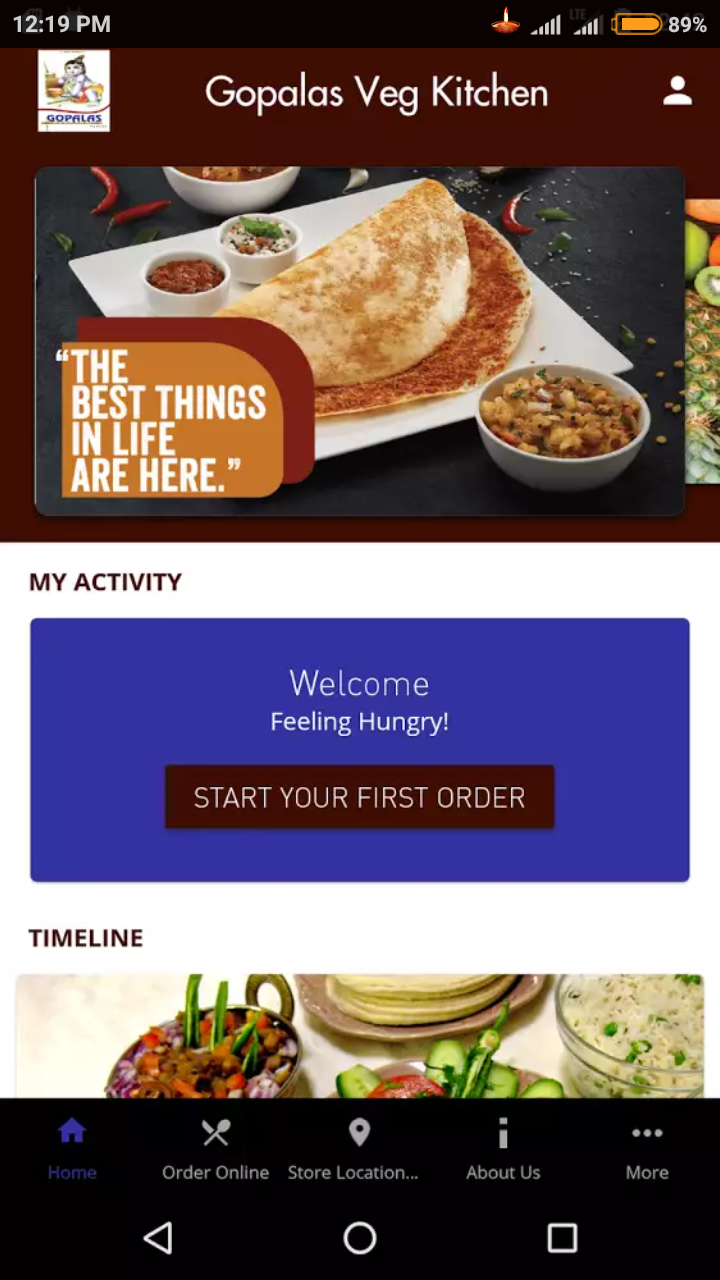Open the user profile icon

(x=677, y=91)
